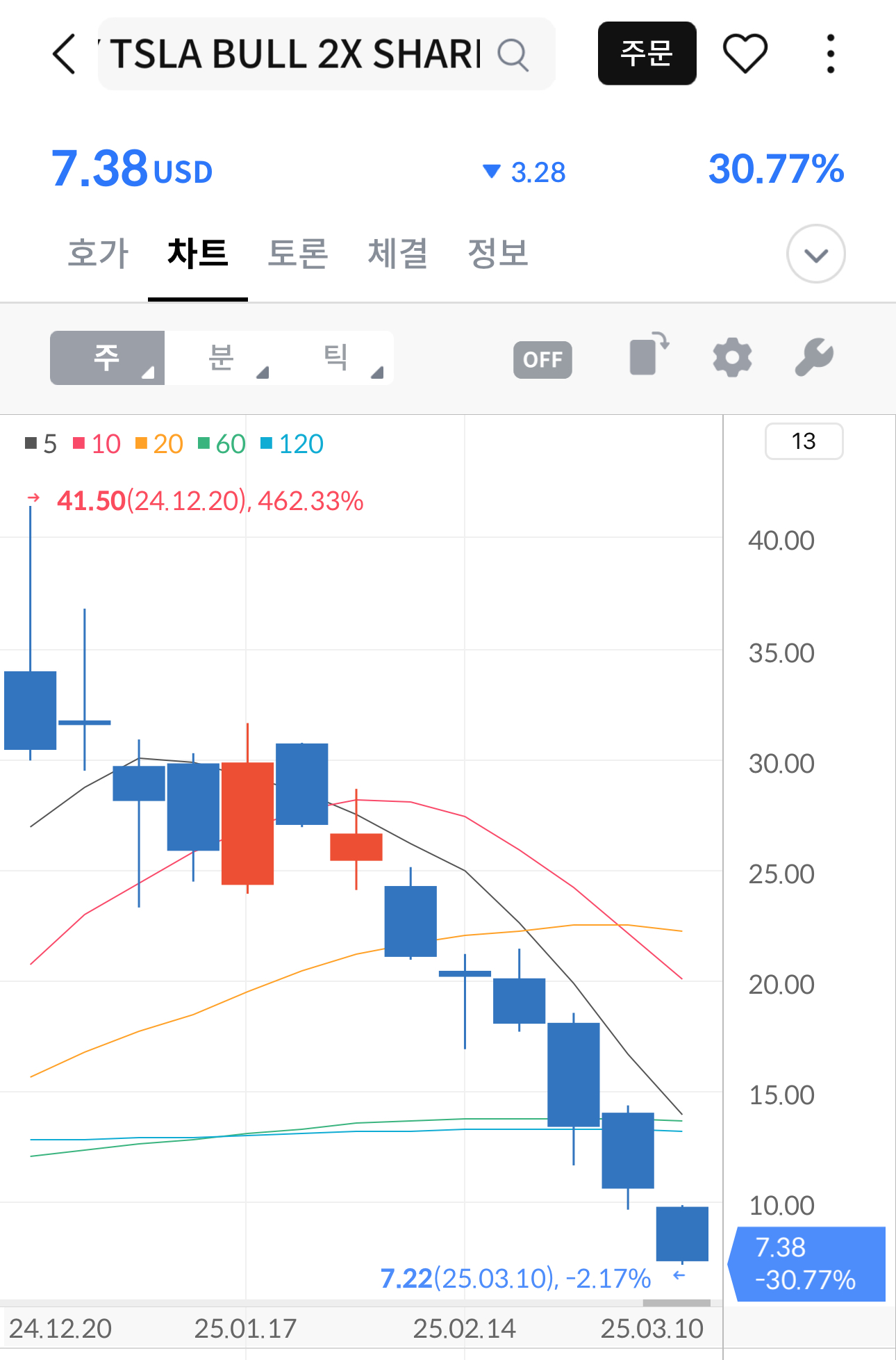Open chart settings gear

[732, 358]
